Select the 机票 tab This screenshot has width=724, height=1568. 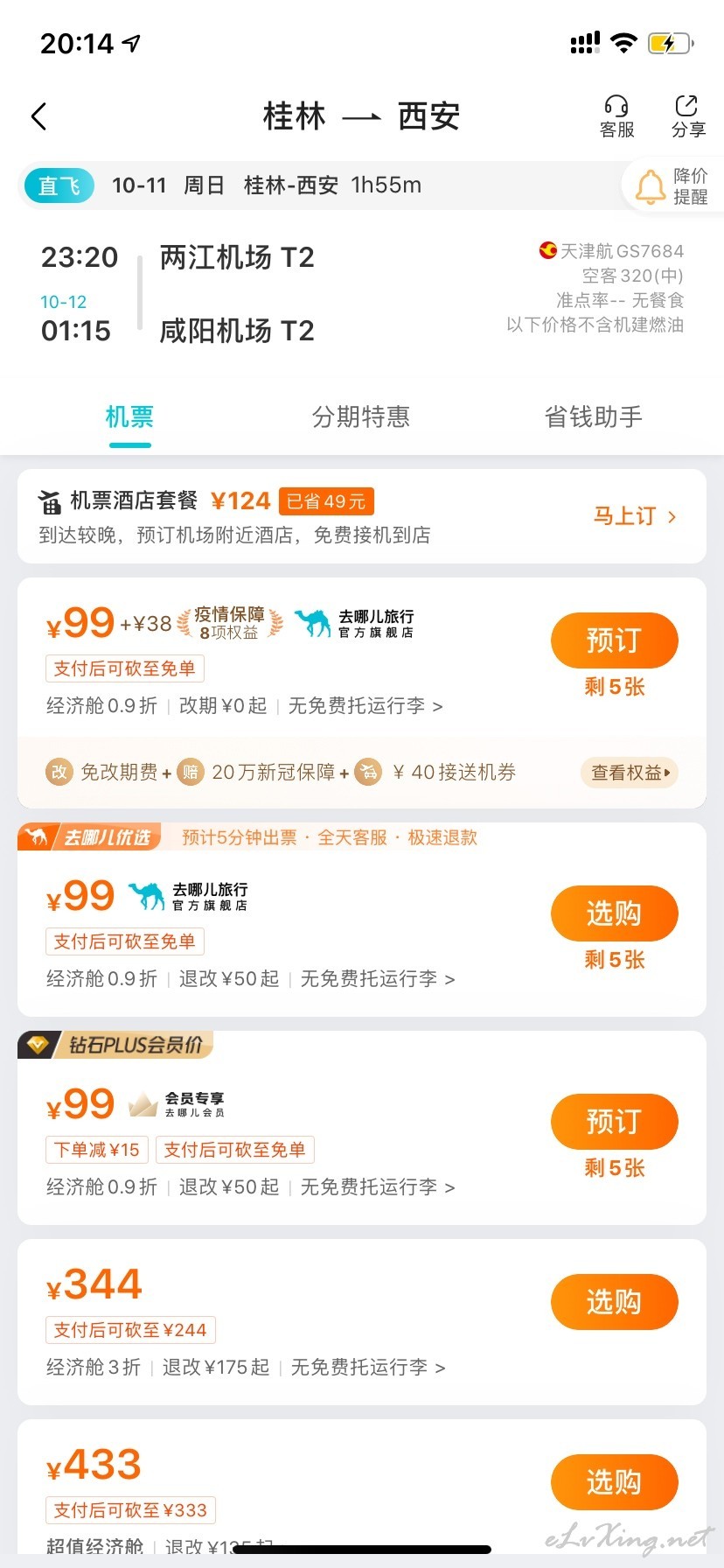click(x=129, y=416)
